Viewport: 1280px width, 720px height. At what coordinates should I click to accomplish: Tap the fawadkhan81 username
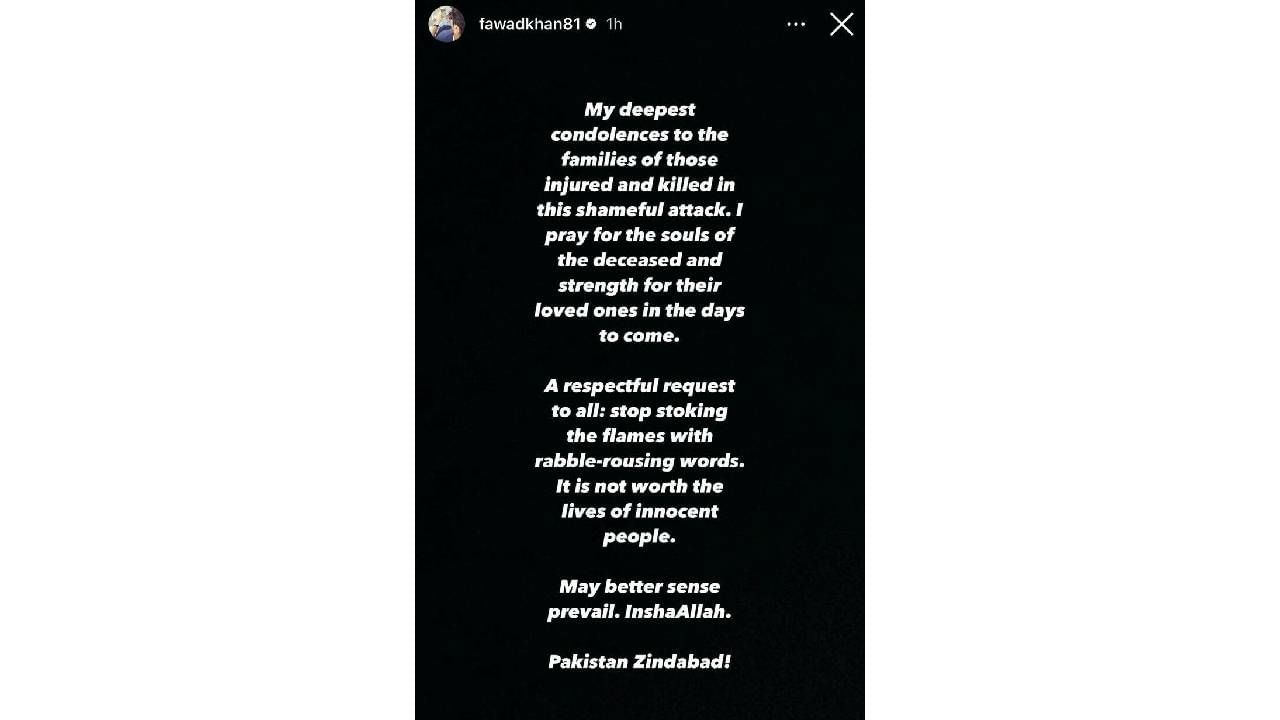[x=529, y=24]
